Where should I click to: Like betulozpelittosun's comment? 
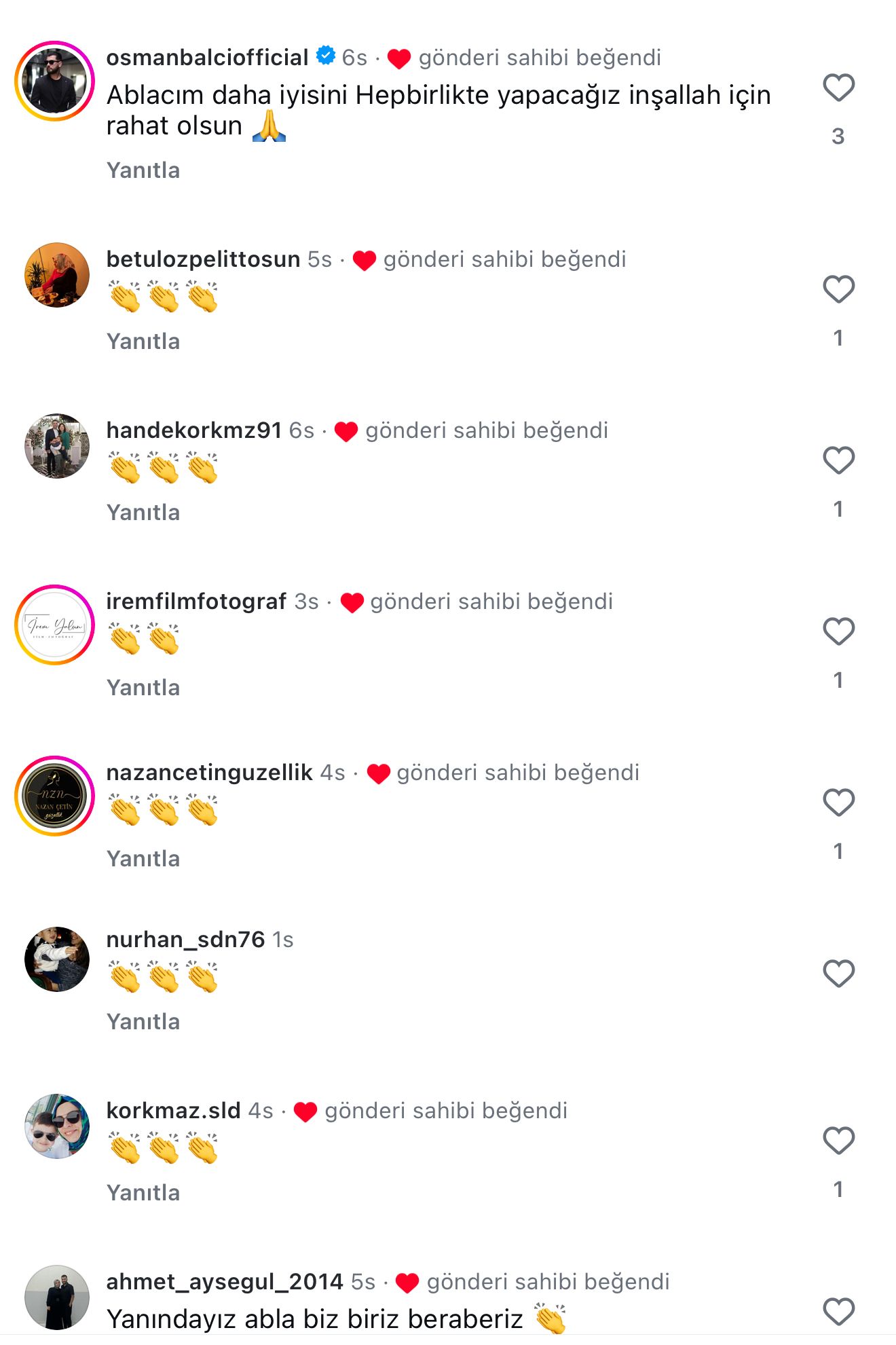[x=838, y=289]
